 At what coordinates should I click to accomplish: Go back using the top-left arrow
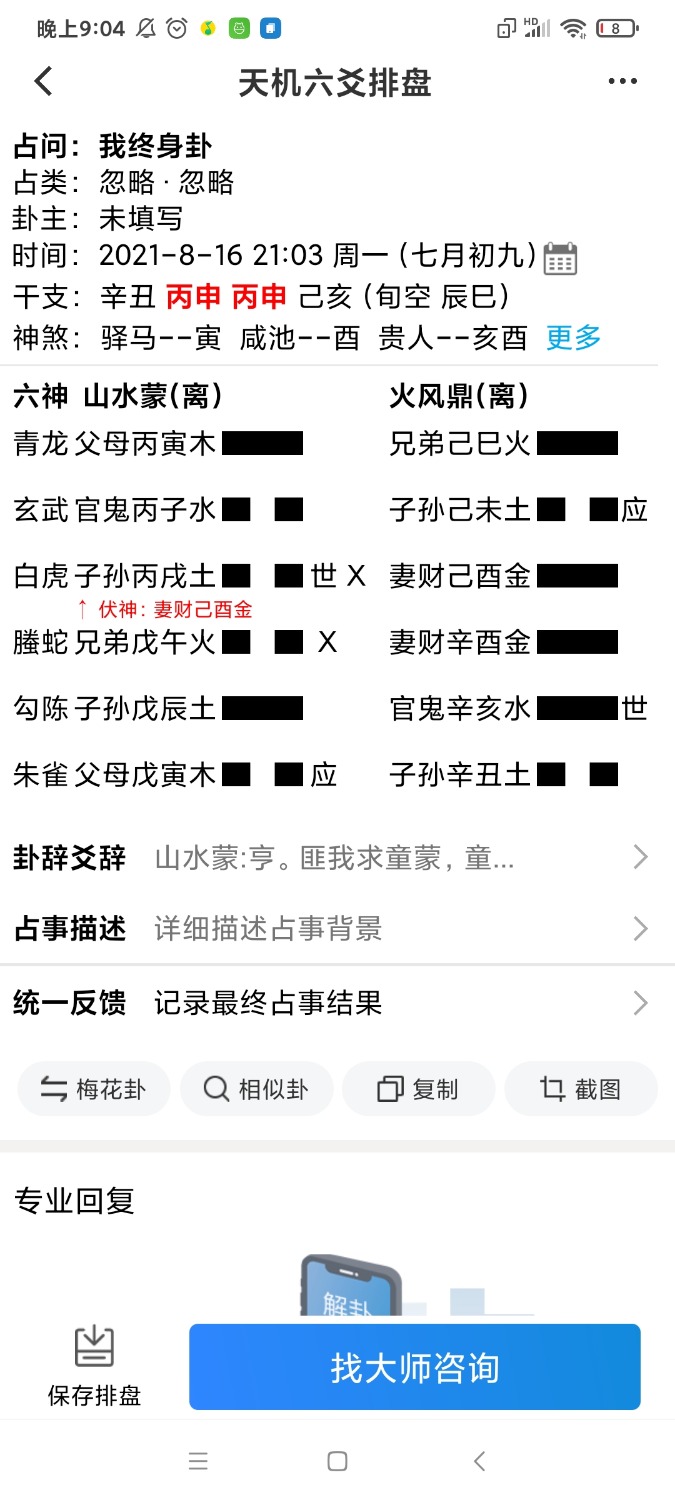[43, 82]
